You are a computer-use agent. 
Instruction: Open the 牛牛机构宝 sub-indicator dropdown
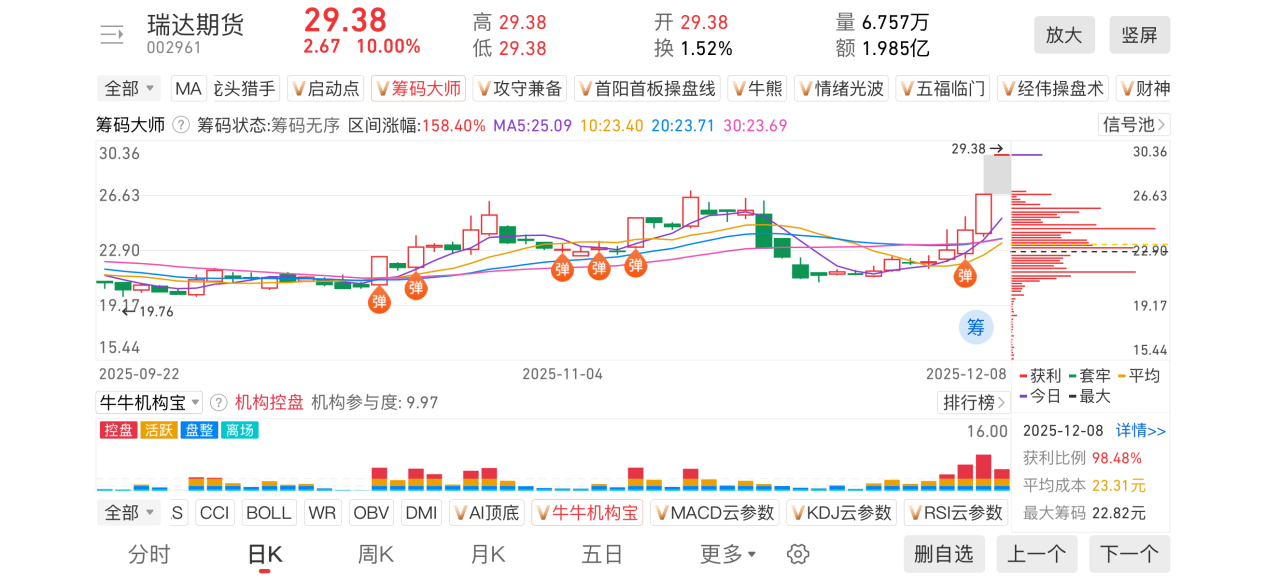pyautogui.click(x=149, y=403)
